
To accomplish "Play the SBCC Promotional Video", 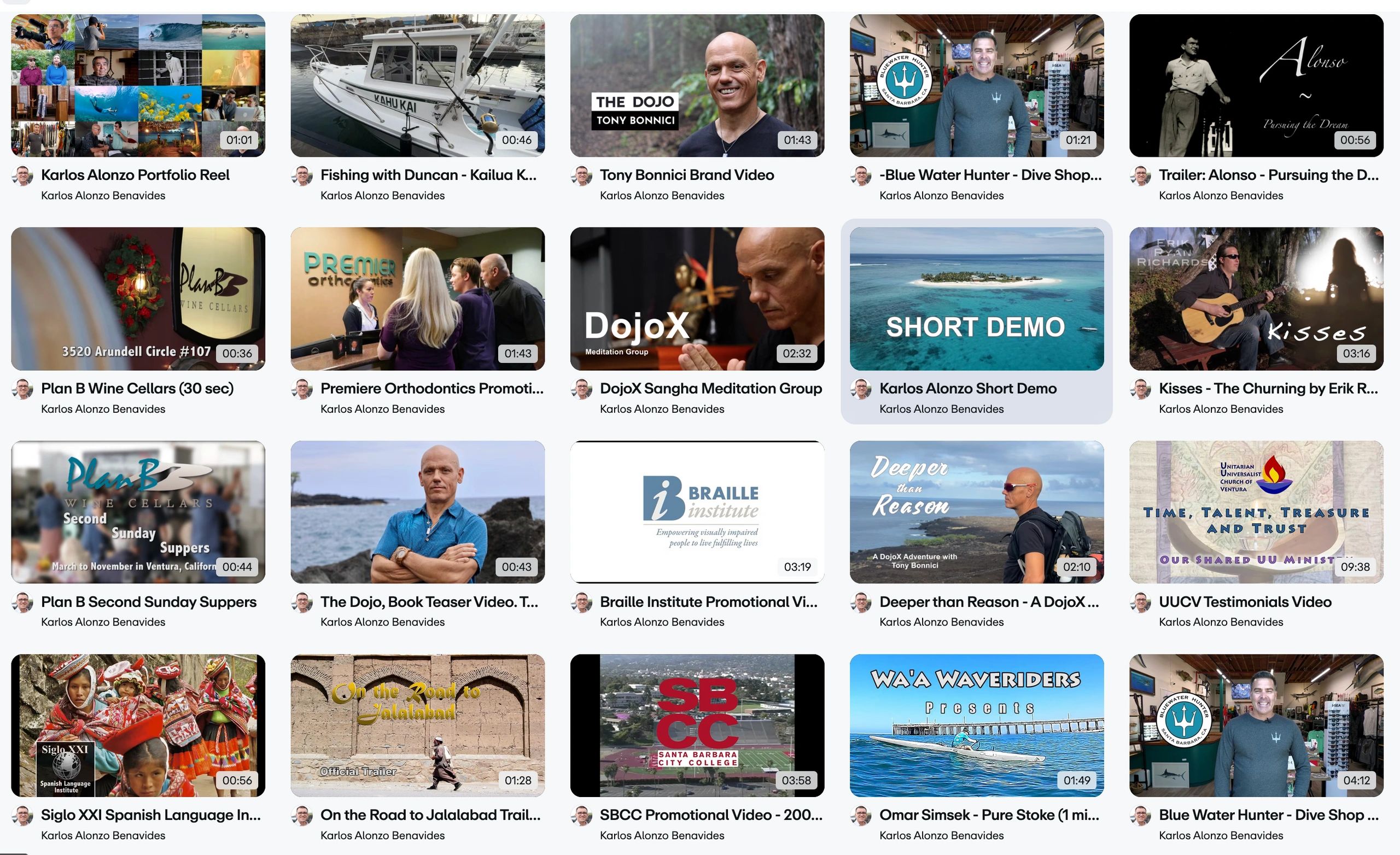I will pos(697,725).
